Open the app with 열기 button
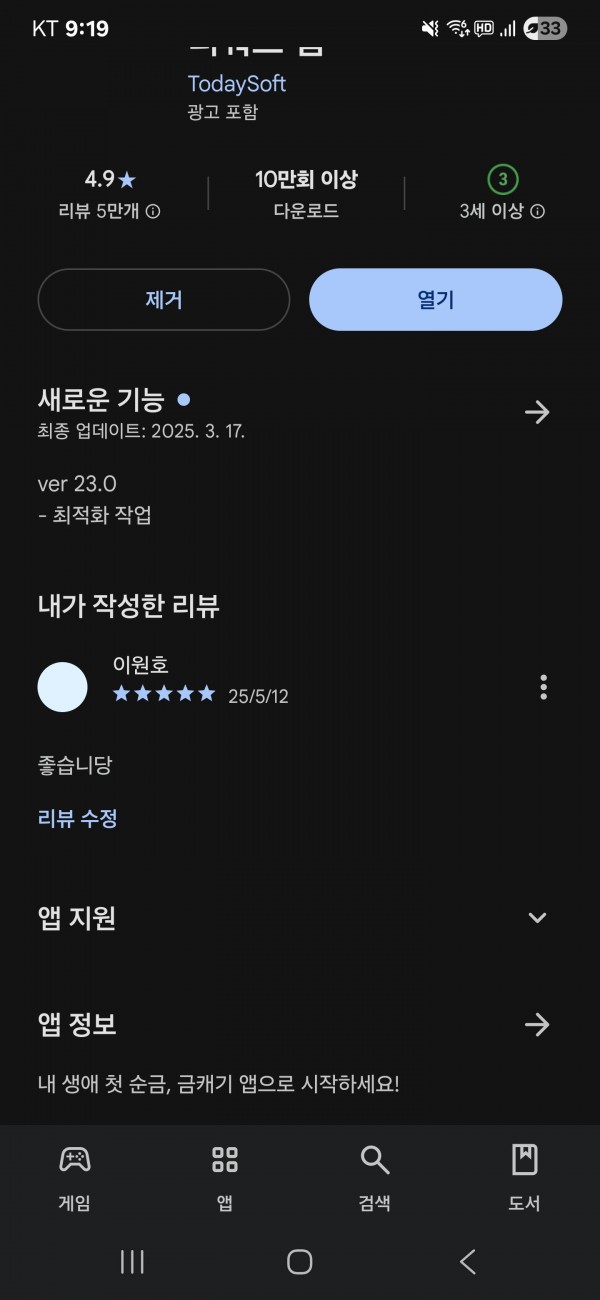This screenshot has height=1300, width=600. point(435,300)
